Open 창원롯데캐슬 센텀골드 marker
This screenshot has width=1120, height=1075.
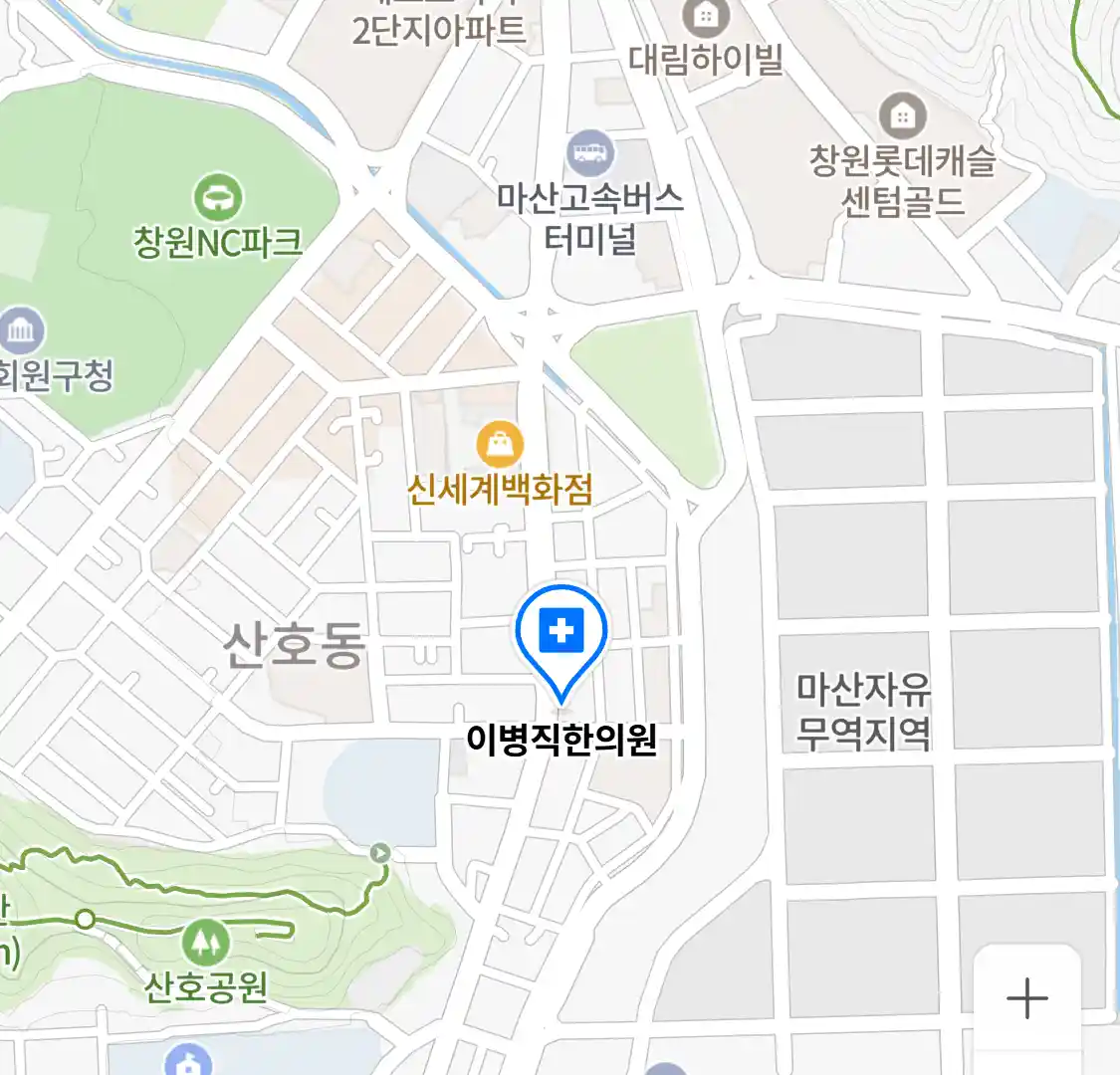tap(902, 116)
